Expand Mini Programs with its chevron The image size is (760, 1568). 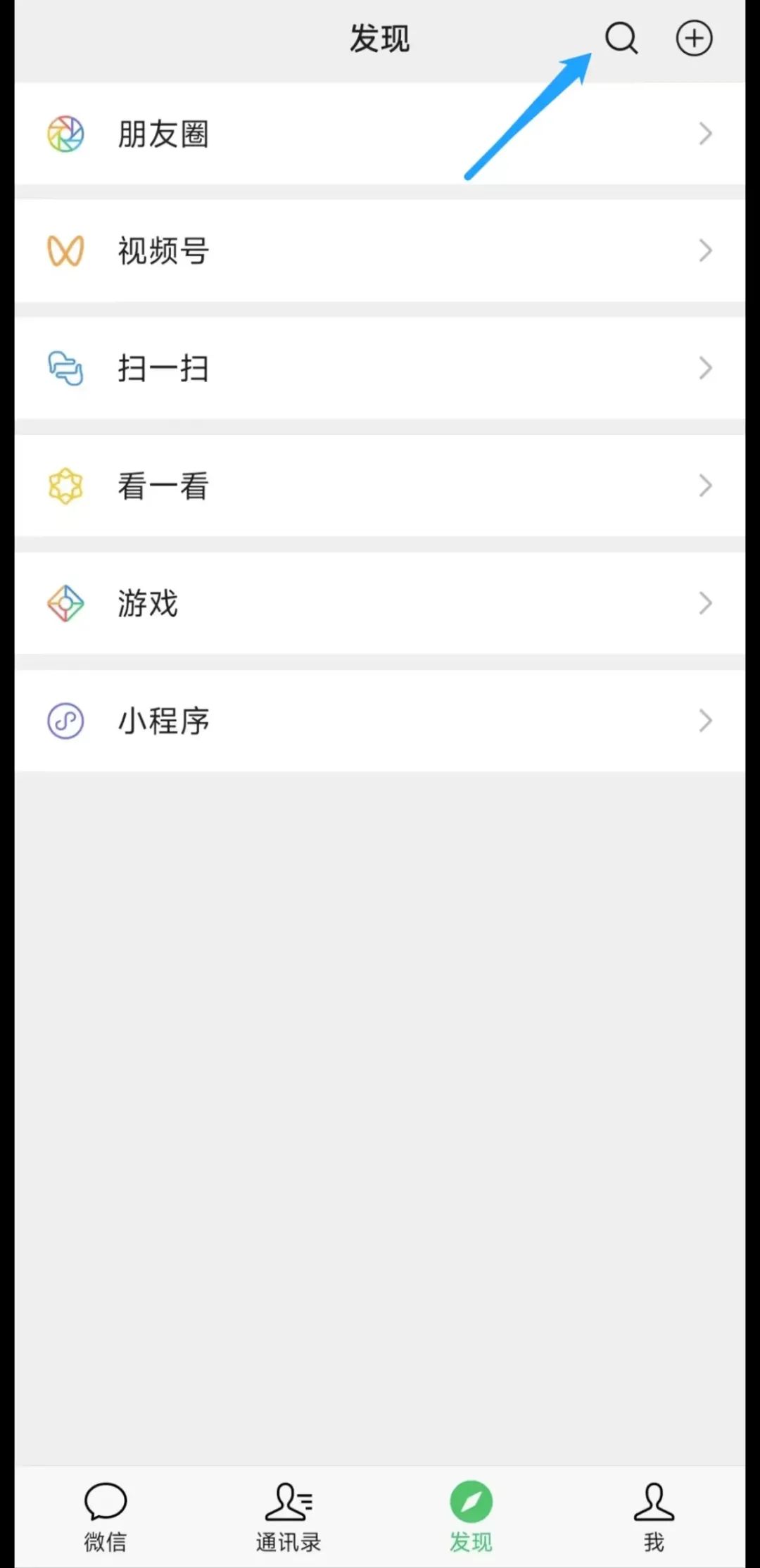point(707,720)
